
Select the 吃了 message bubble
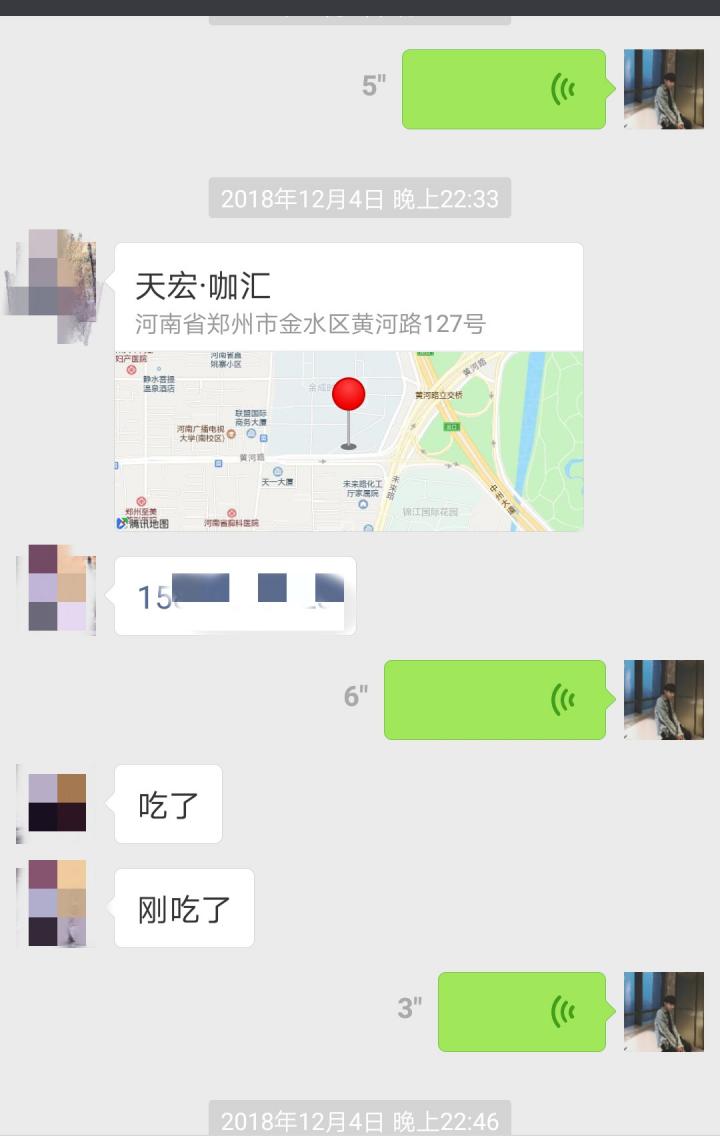[168, 803]
